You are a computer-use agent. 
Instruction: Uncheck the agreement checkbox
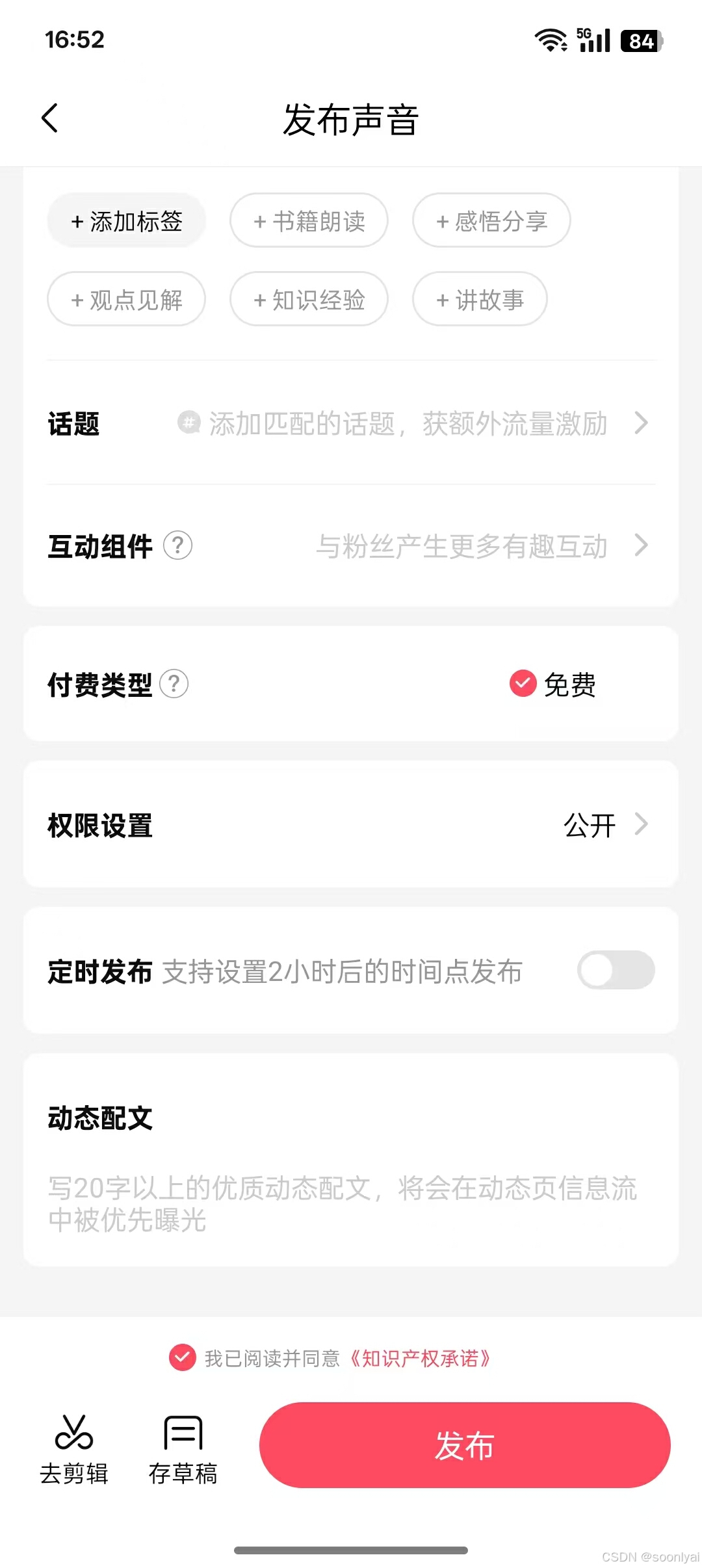[x=182, y=1357]
